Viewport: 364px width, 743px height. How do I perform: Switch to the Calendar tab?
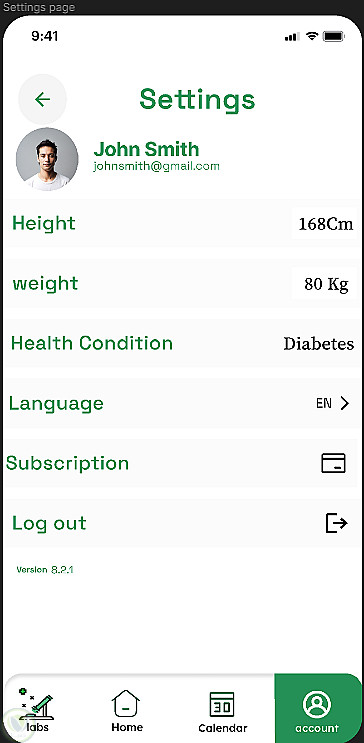coord(222,712)
